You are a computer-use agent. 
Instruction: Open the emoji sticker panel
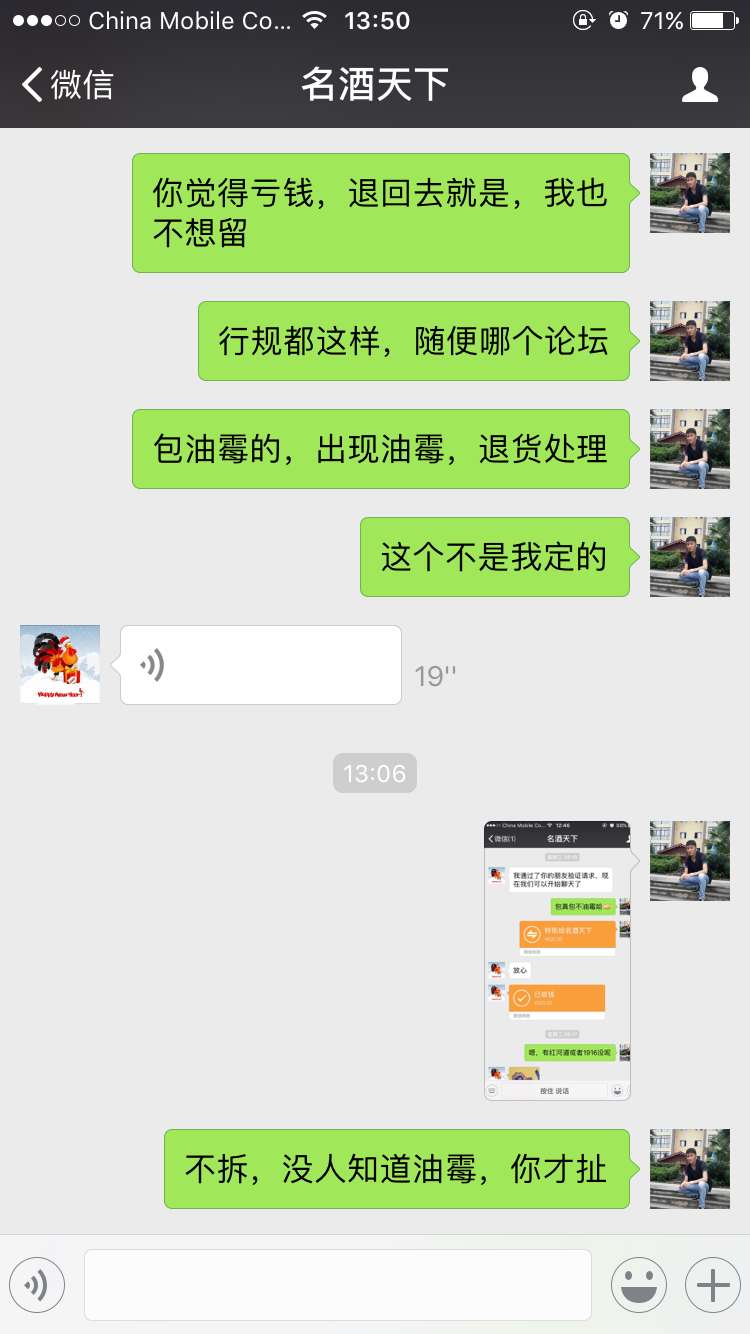(x=638, y=1284)
